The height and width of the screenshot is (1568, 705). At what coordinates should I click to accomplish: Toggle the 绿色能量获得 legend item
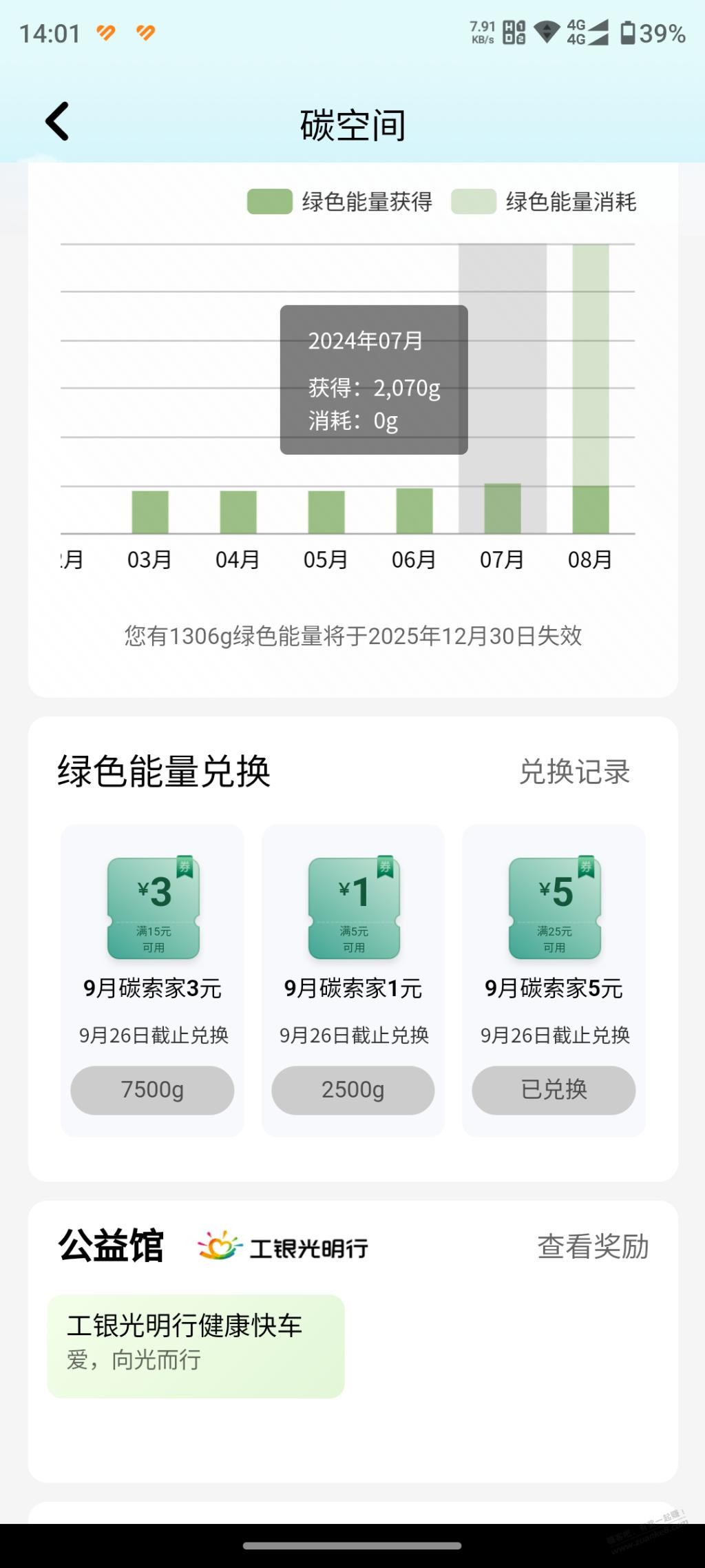click(x=340, y=202)
